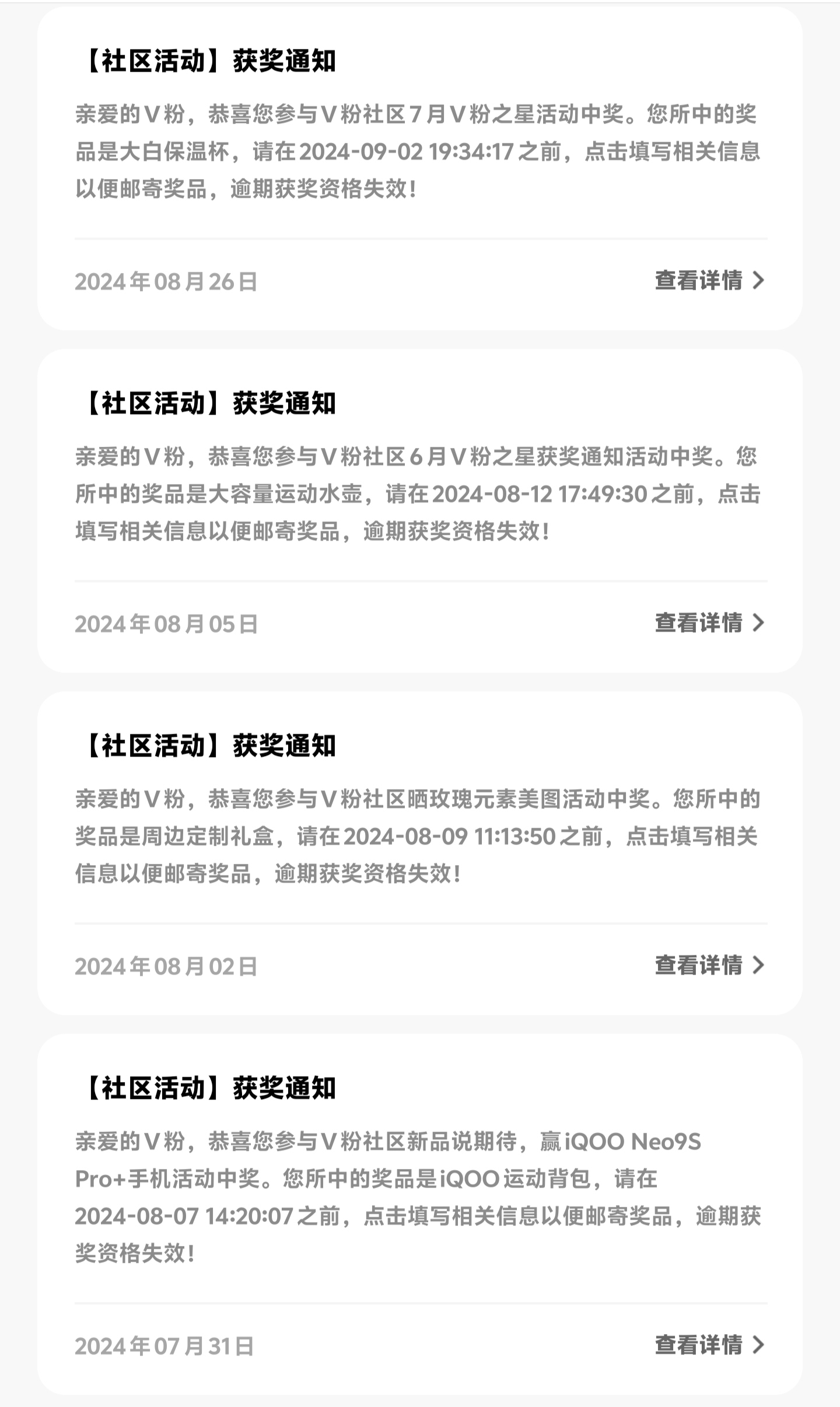Tap 查看详情 on the 2024年07月31日 notice

coord(709,1345)
